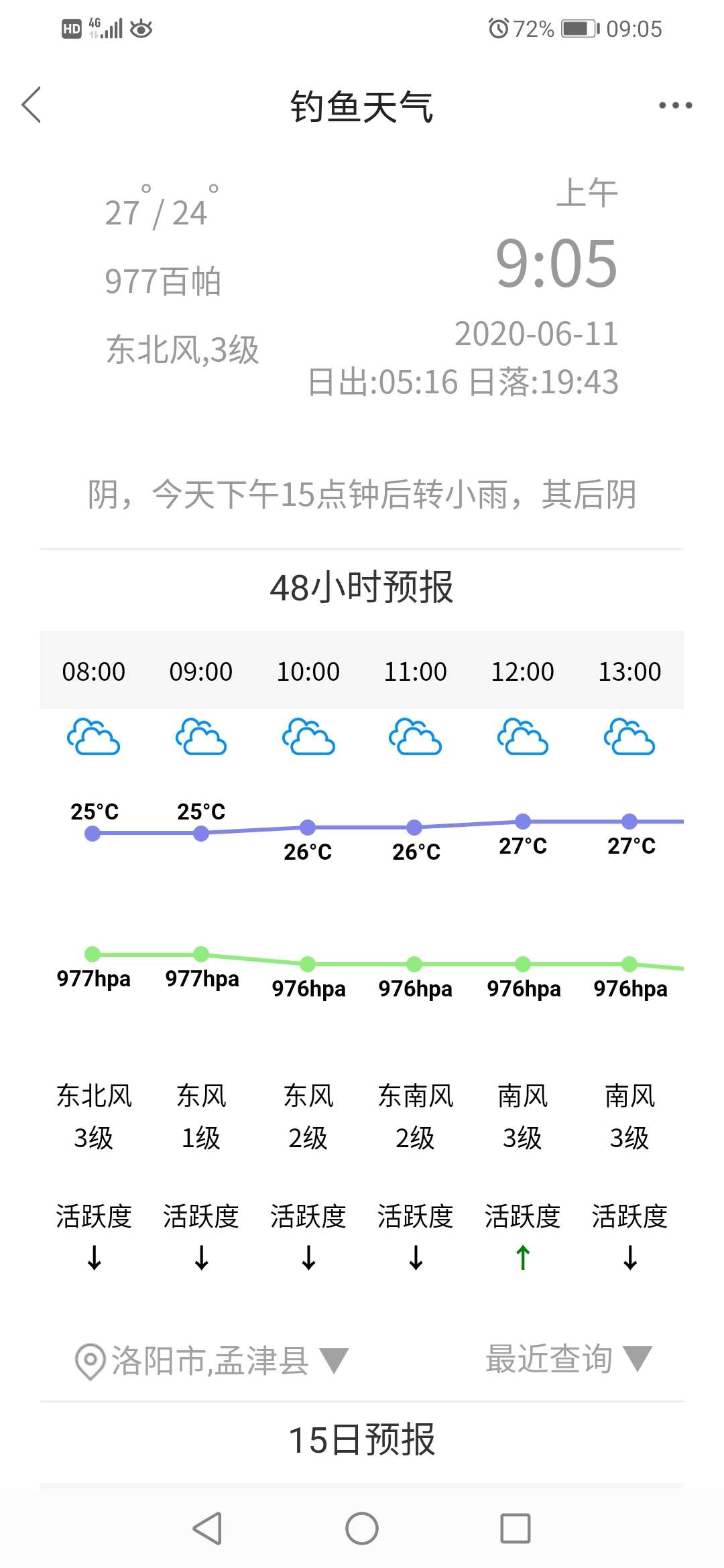Expand the 最近查询 recent queries dropdown
Image resolution: width=724 pixels, height=1568 pixels.
[x=568, y=1359]
